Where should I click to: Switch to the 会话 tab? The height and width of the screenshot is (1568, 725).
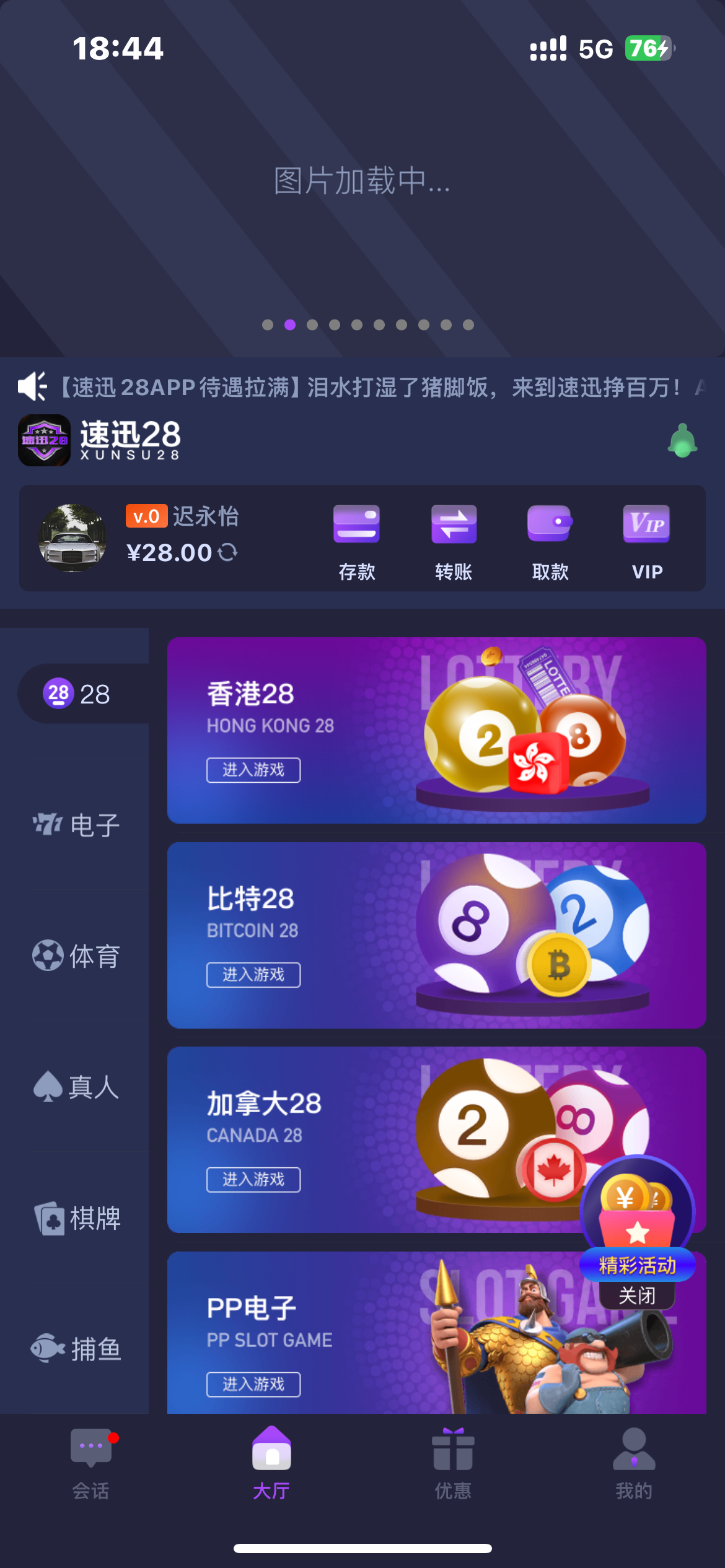(91, 1464)
